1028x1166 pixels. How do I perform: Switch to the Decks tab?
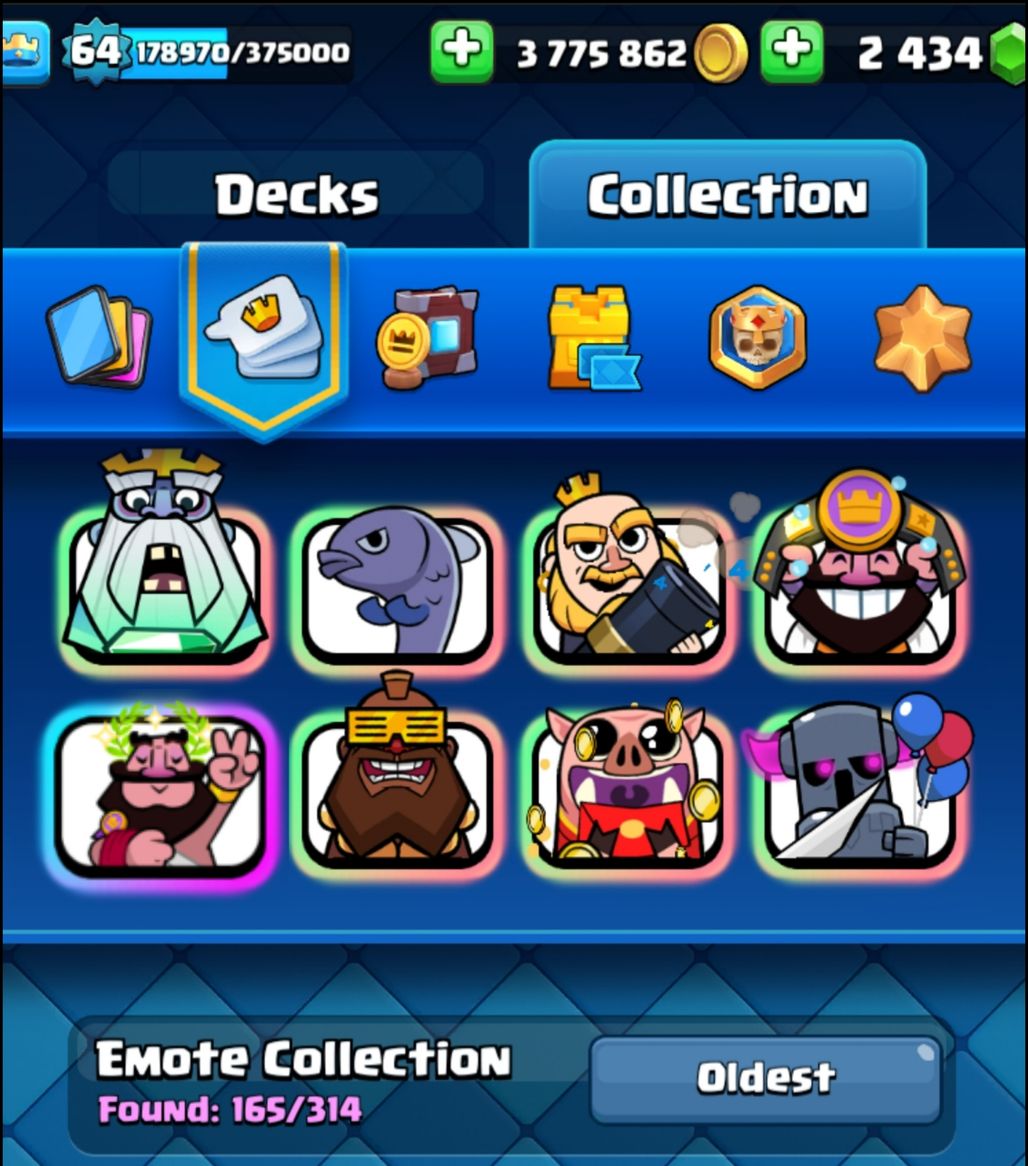tap(297, 194)
